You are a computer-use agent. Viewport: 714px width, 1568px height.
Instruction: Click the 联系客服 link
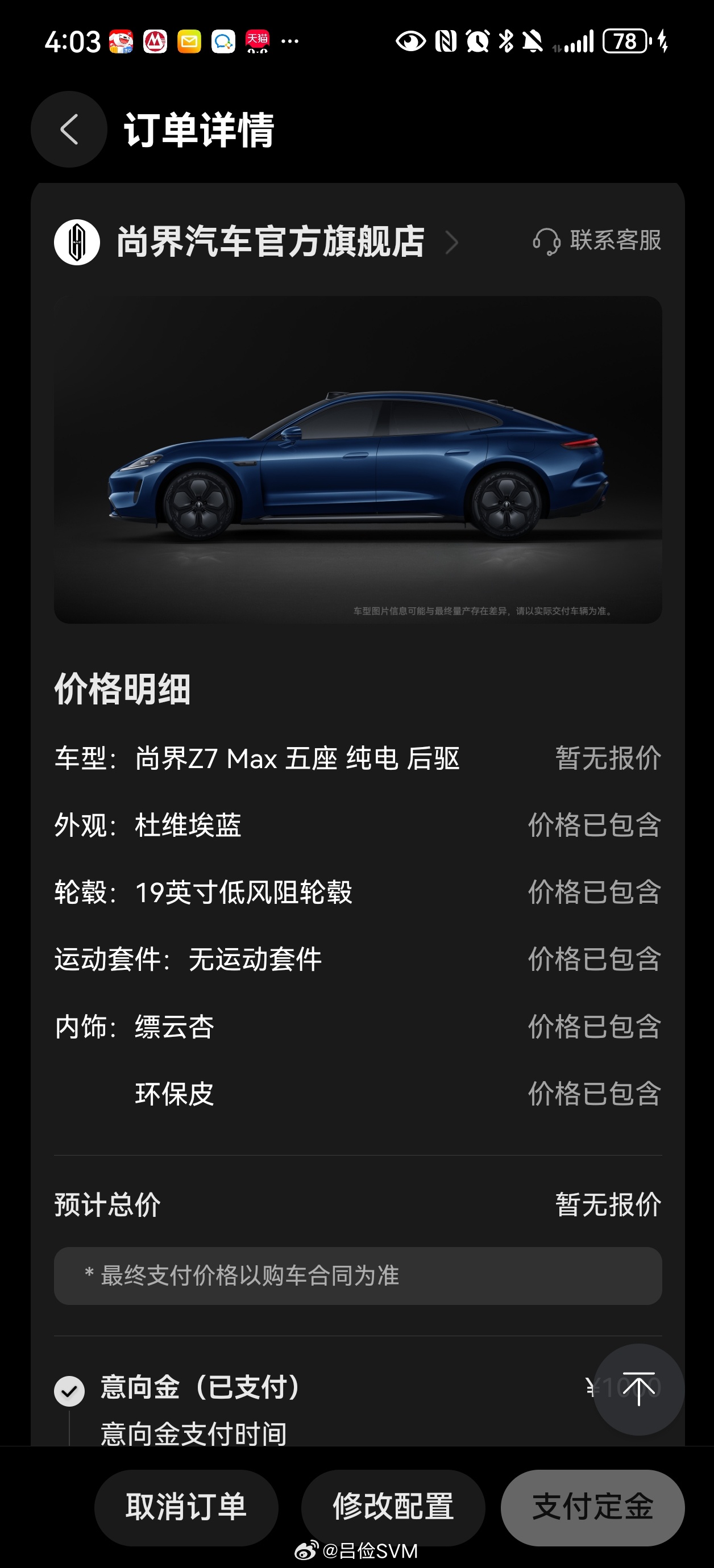[615, 241]
